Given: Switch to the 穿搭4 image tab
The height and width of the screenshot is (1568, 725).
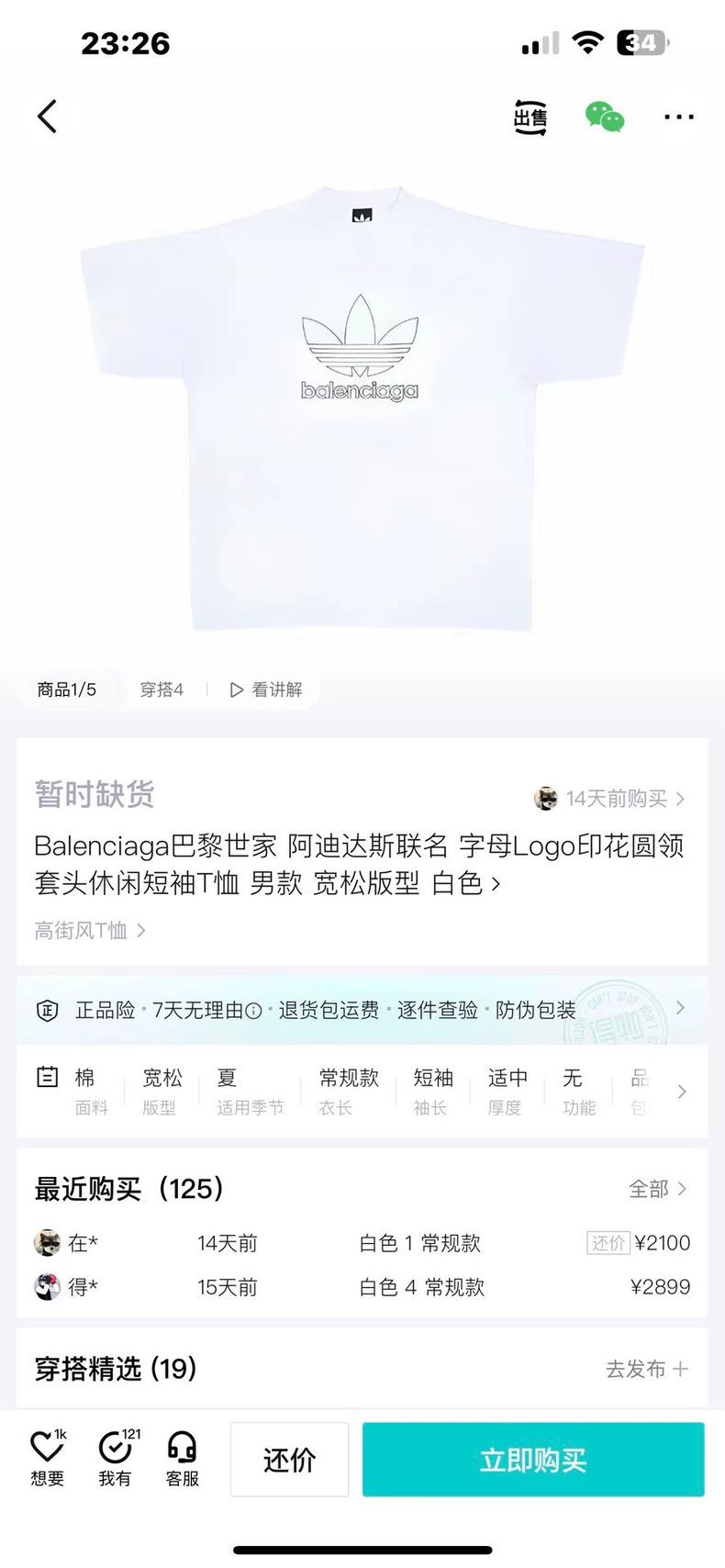Looking at the screenshot, I should [x=162, y=689].
